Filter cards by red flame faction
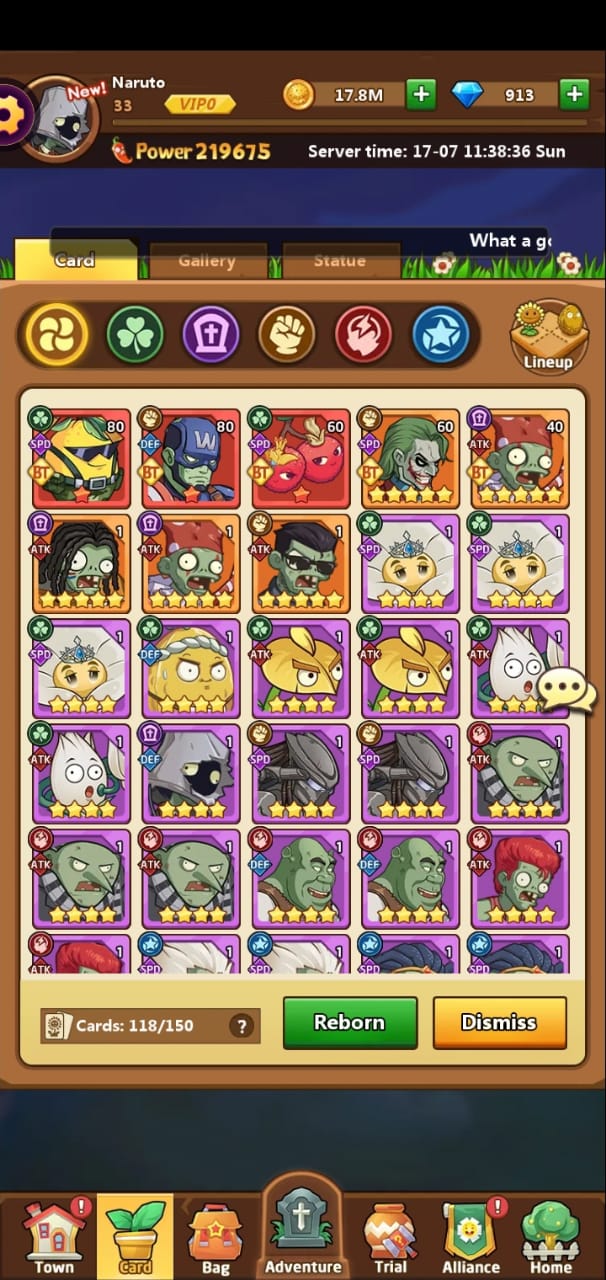The width and height of the screenshot is (606, 1280). pos(363,334)
